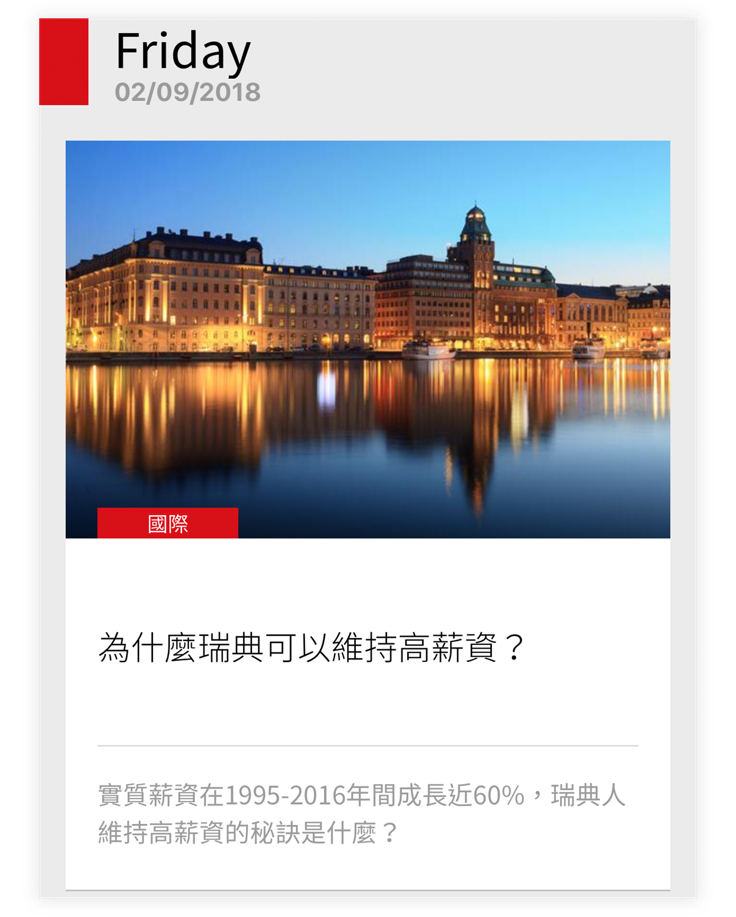
Task: Open the Sweden high salary article card
Action: 312,648
